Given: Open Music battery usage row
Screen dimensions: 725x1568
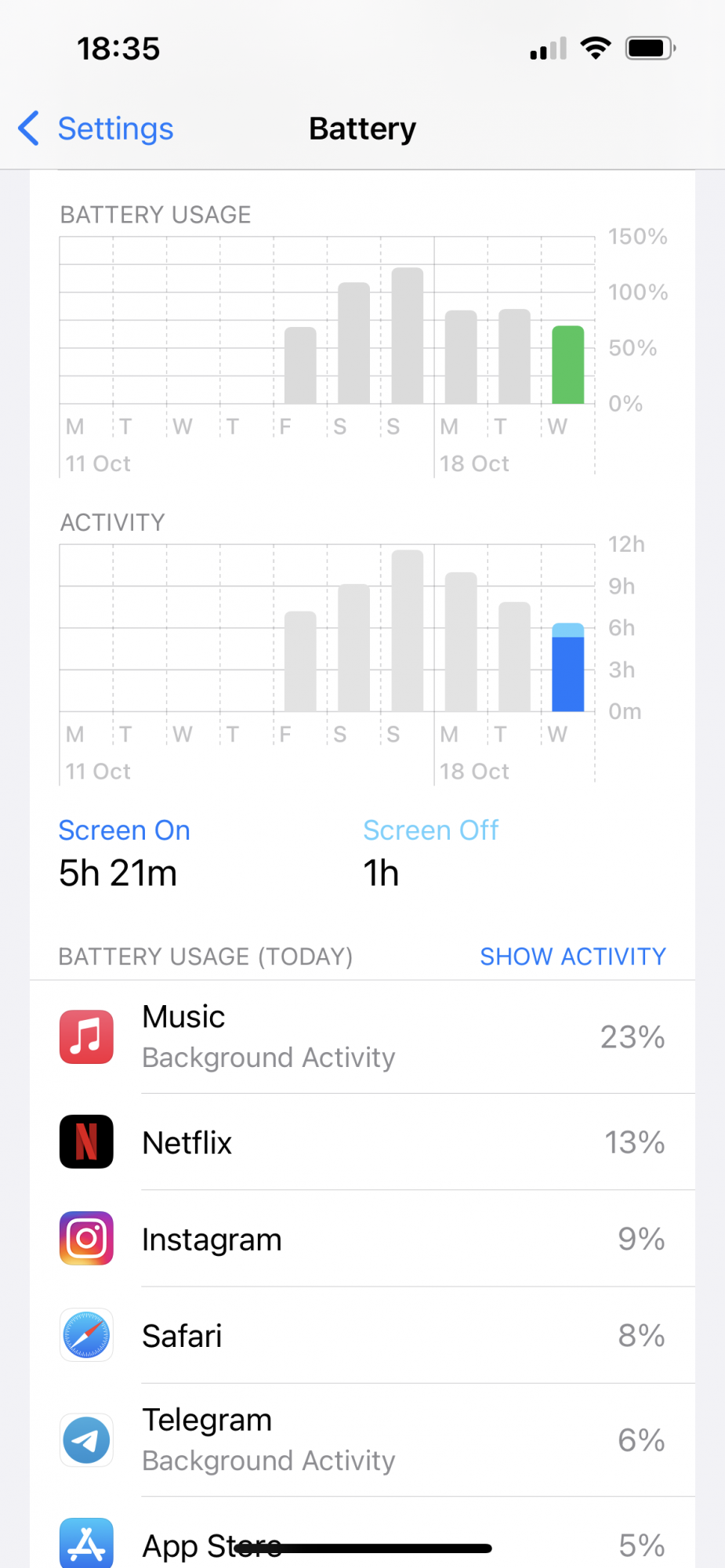Looking at the screenshot, I should (x=362, y=1036).
